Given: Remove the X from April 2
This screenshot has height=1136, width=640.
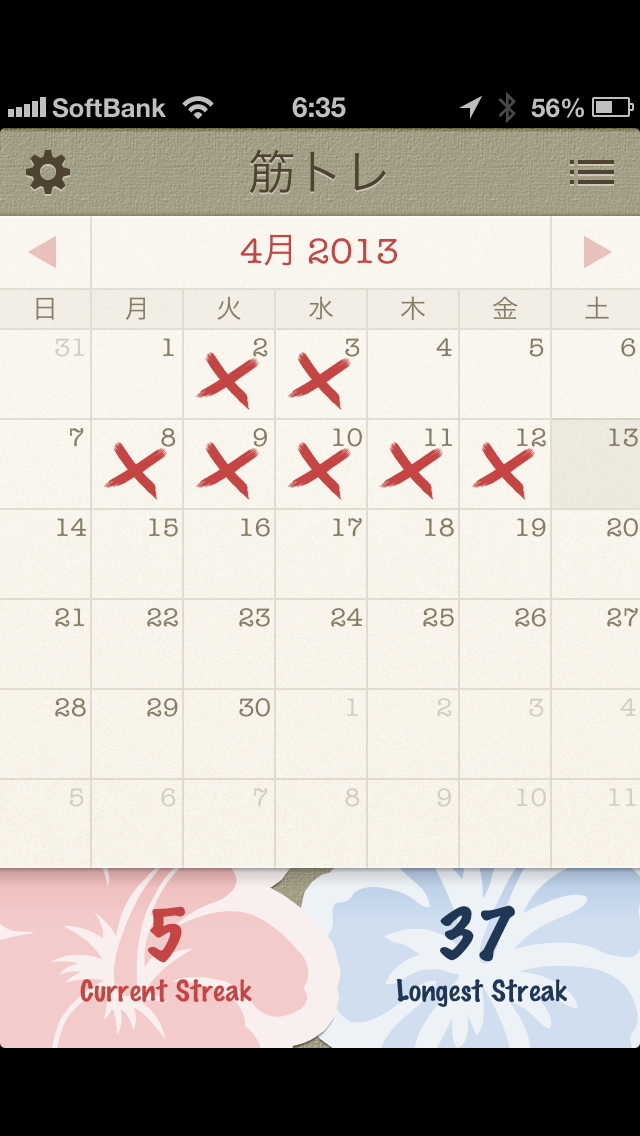Looking at the screenshot, I should tap(229, 376).
